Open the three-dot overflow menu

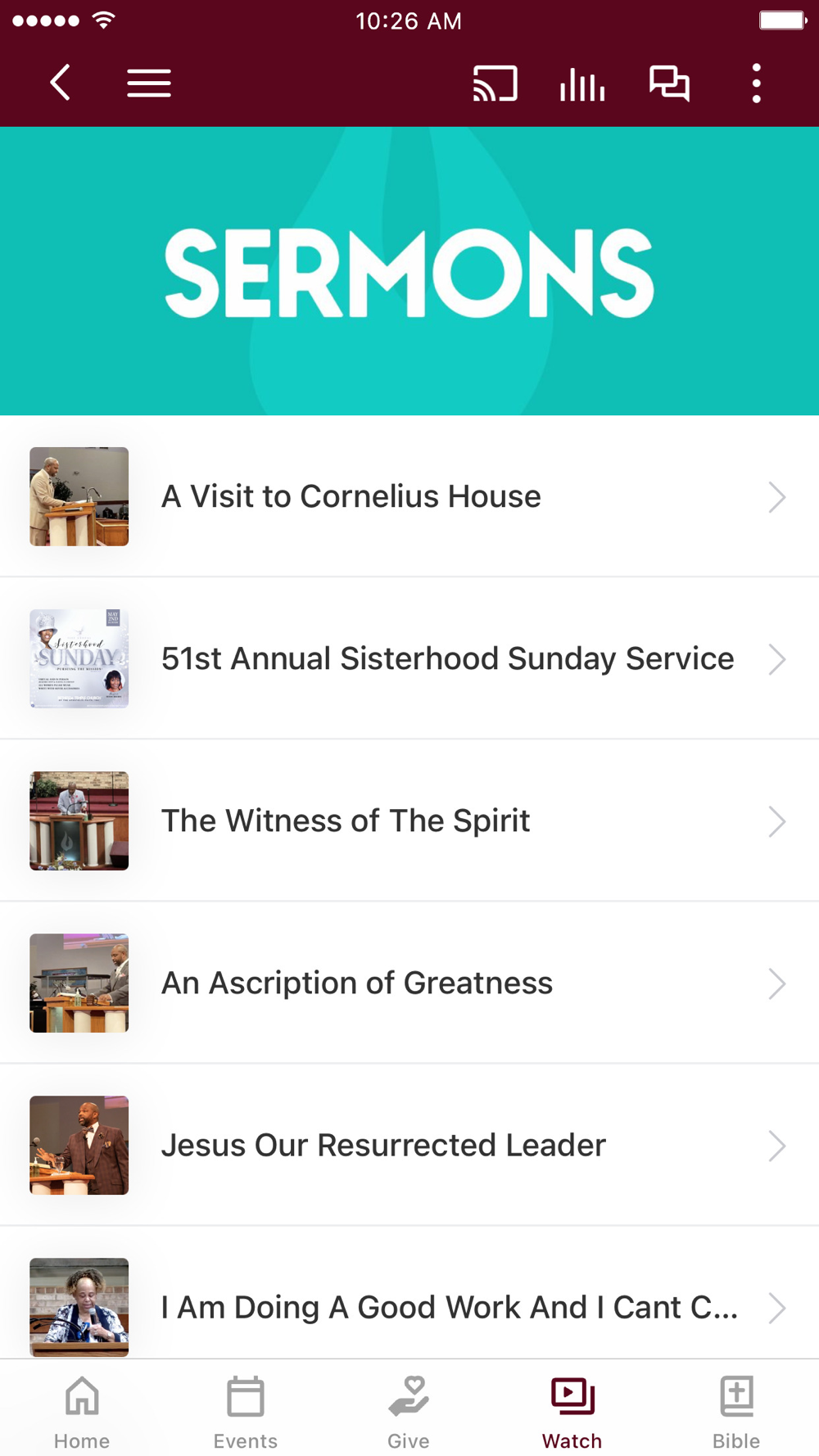tap(756, 84)
